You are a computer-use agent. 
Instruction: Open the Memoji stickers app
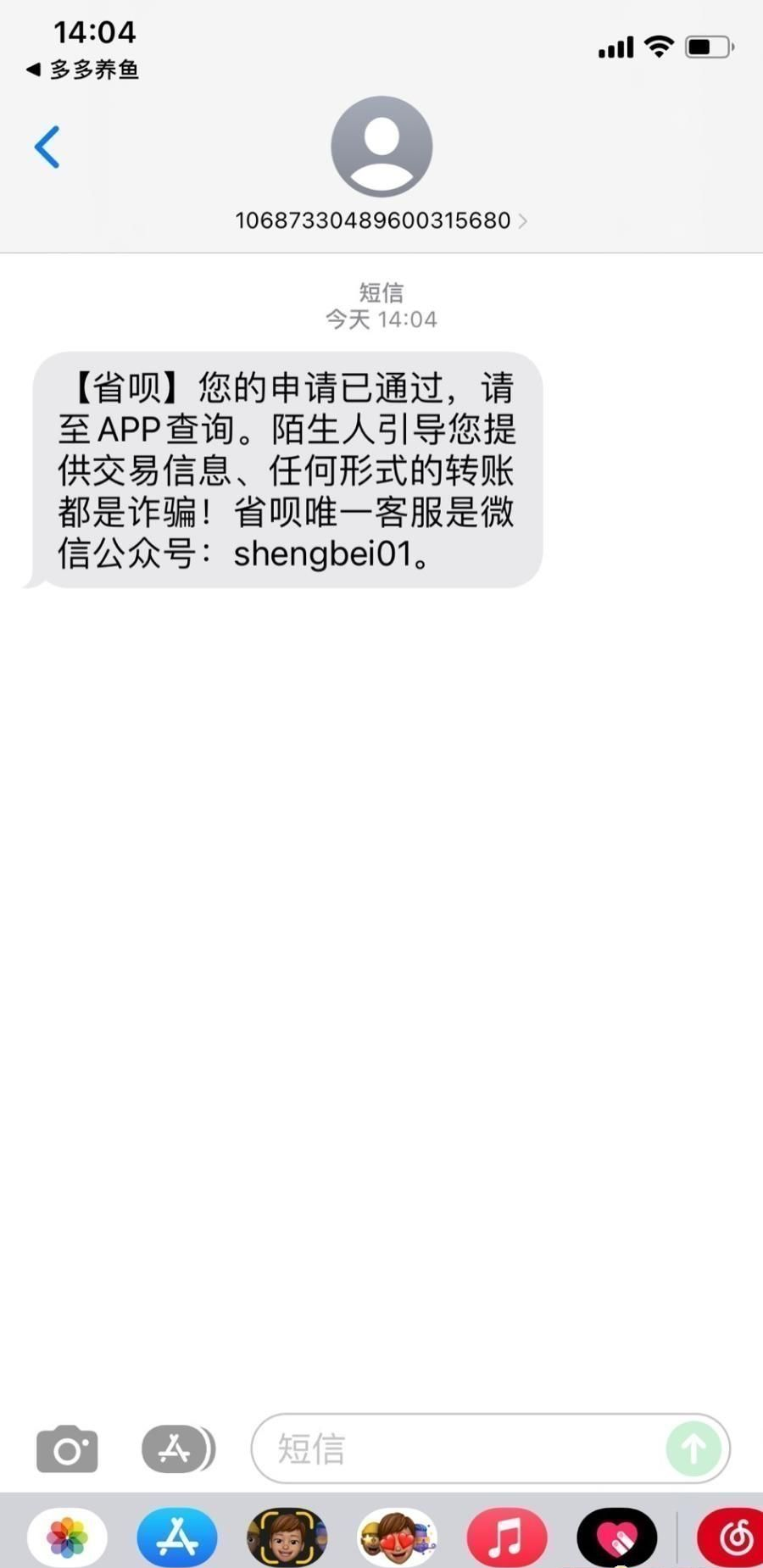point(397,1537)
